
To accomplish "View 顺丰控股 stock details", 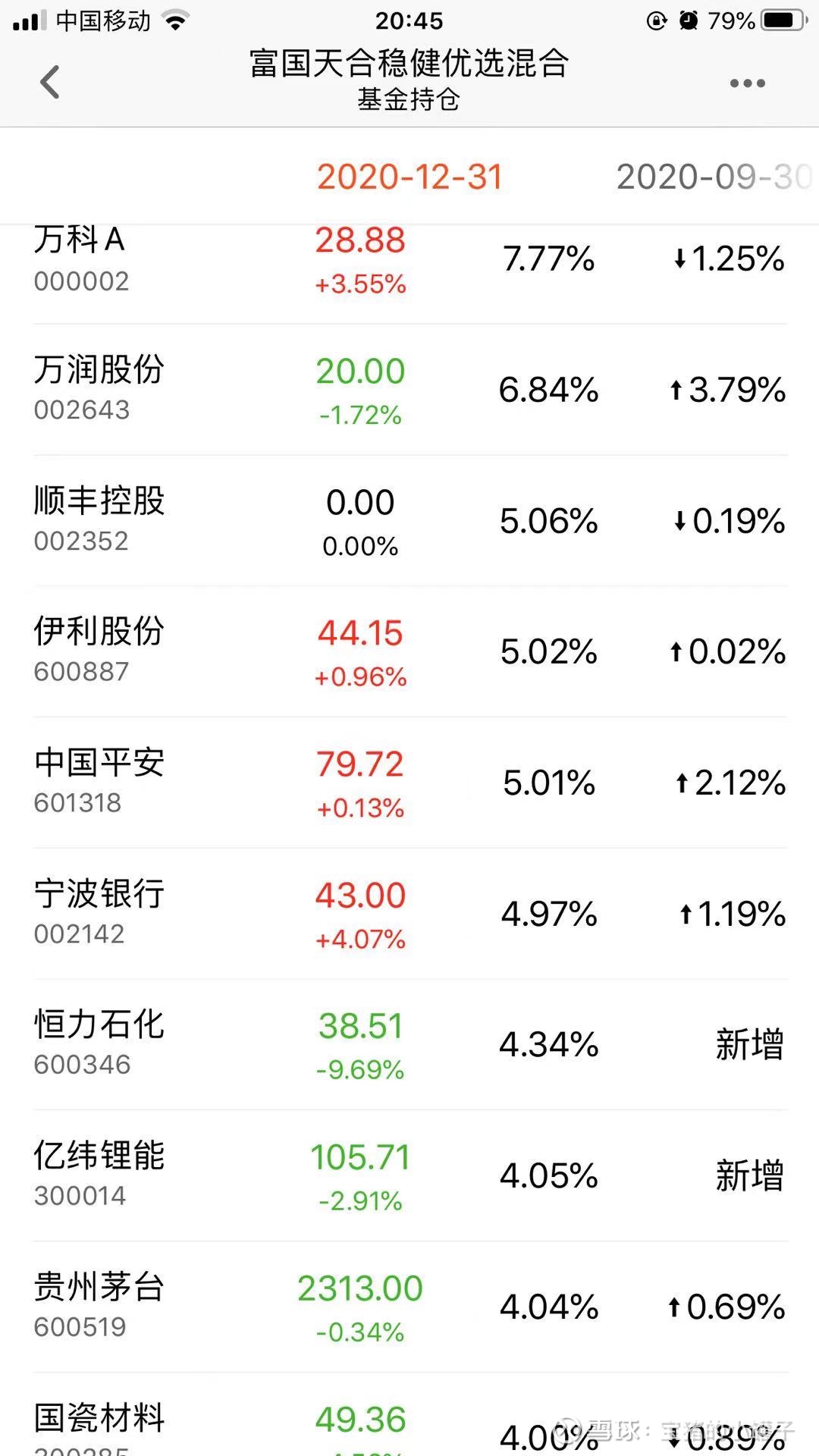I will click(409, 521).
